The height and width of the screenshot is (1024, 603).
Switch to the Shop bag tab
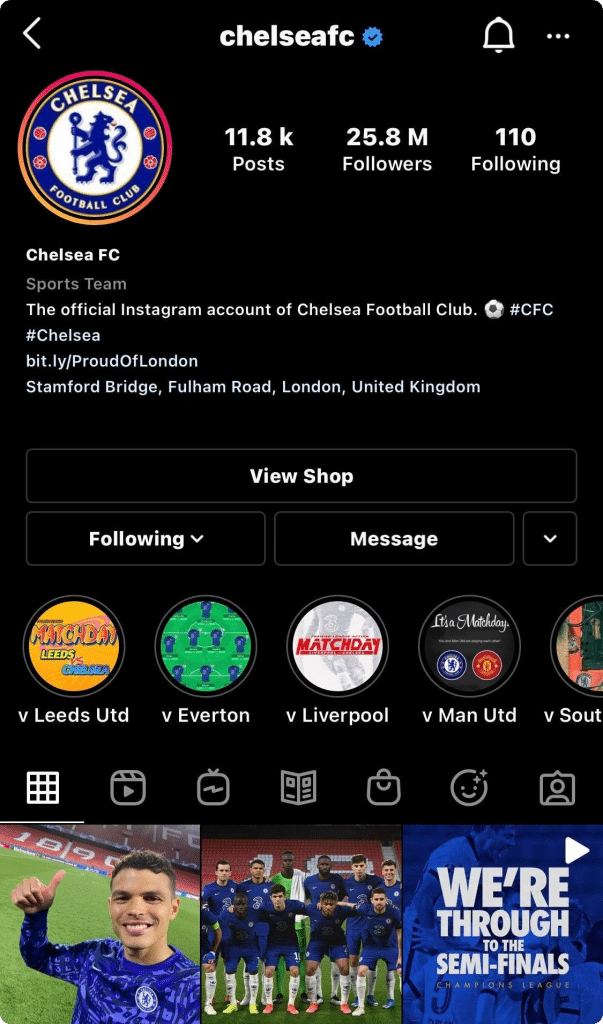pyautogui.click(x=384, y=788)
